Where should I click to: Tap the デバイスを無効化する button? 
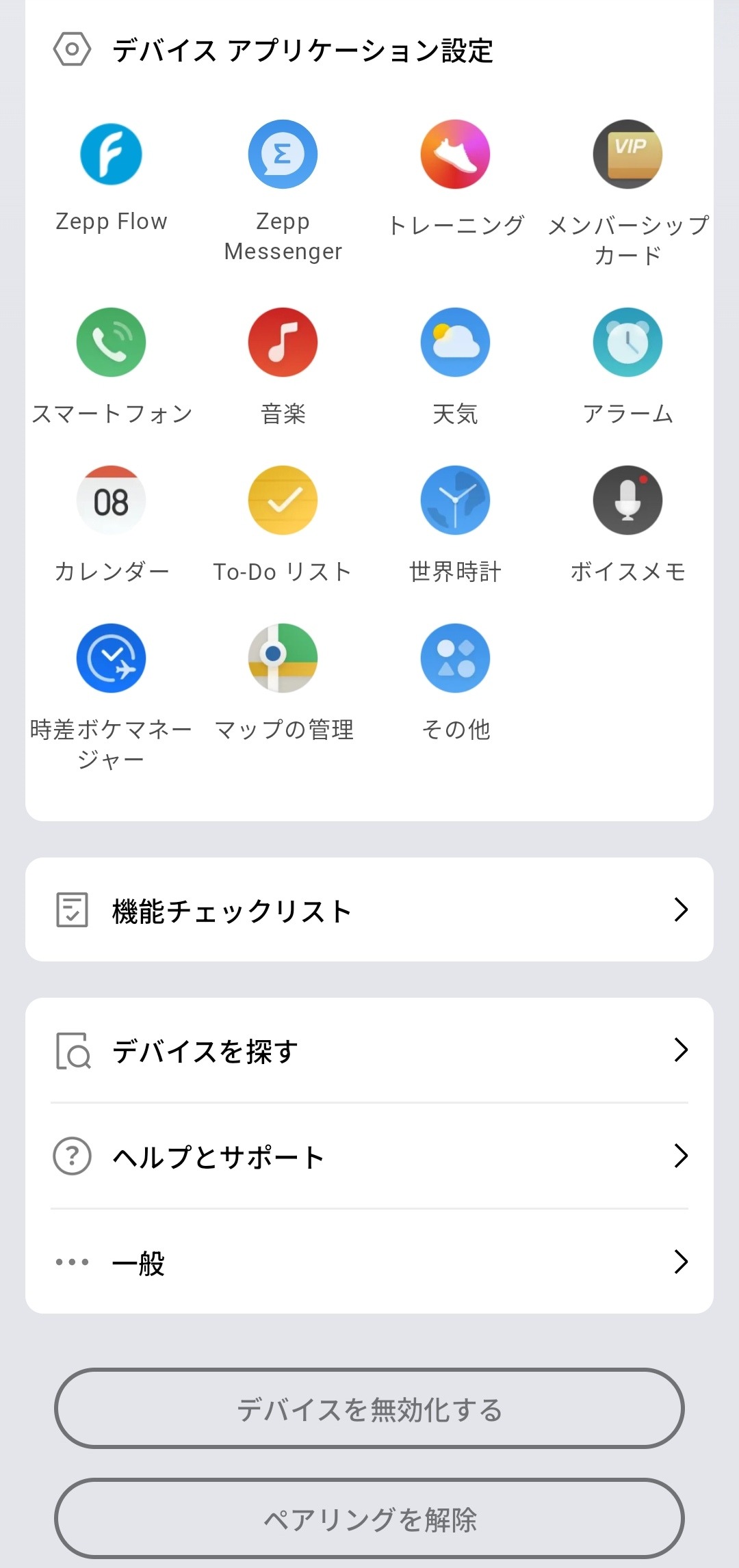(369, 1409)
